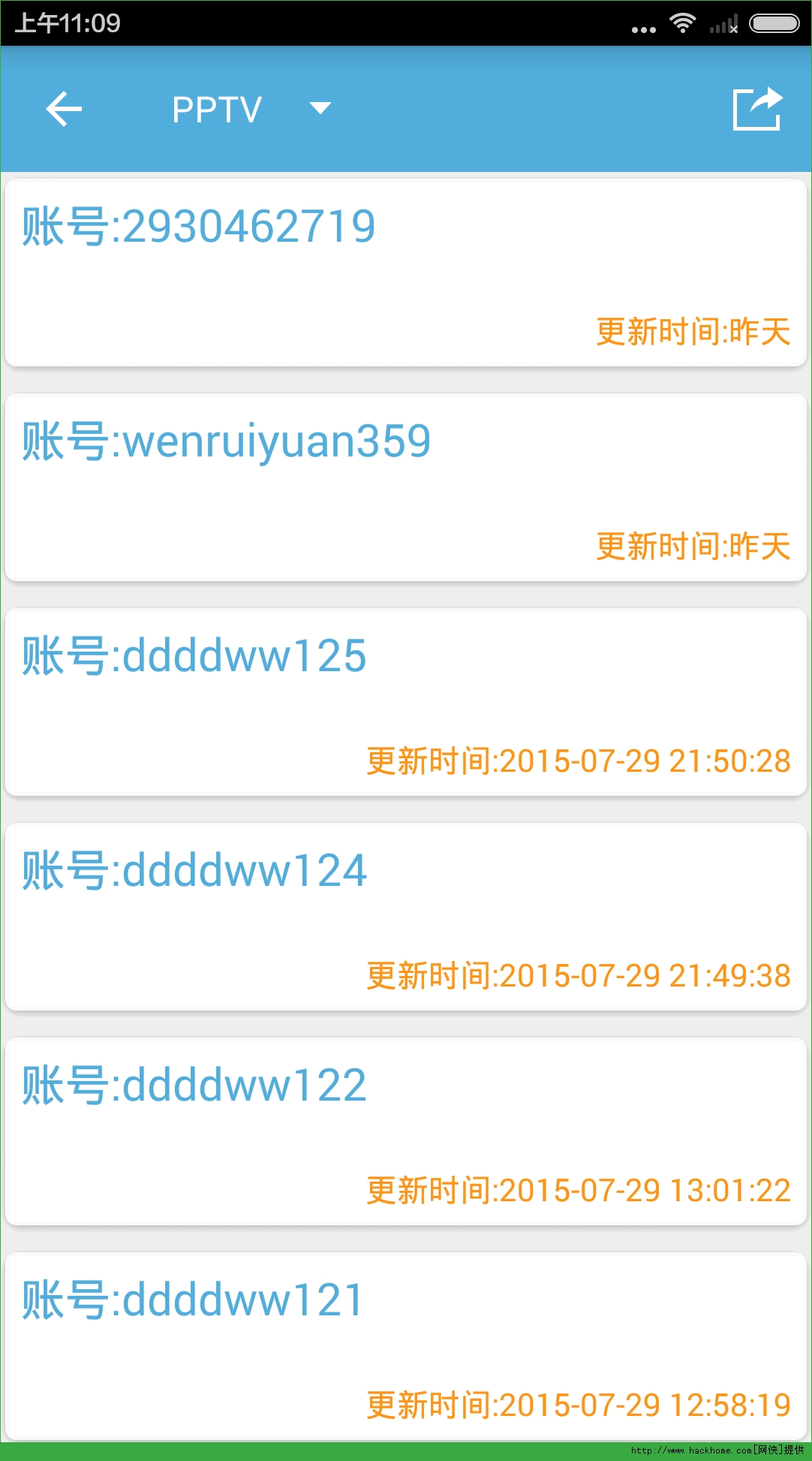
Task: Select the ddddww125 account card
Action: pos(405,702)
